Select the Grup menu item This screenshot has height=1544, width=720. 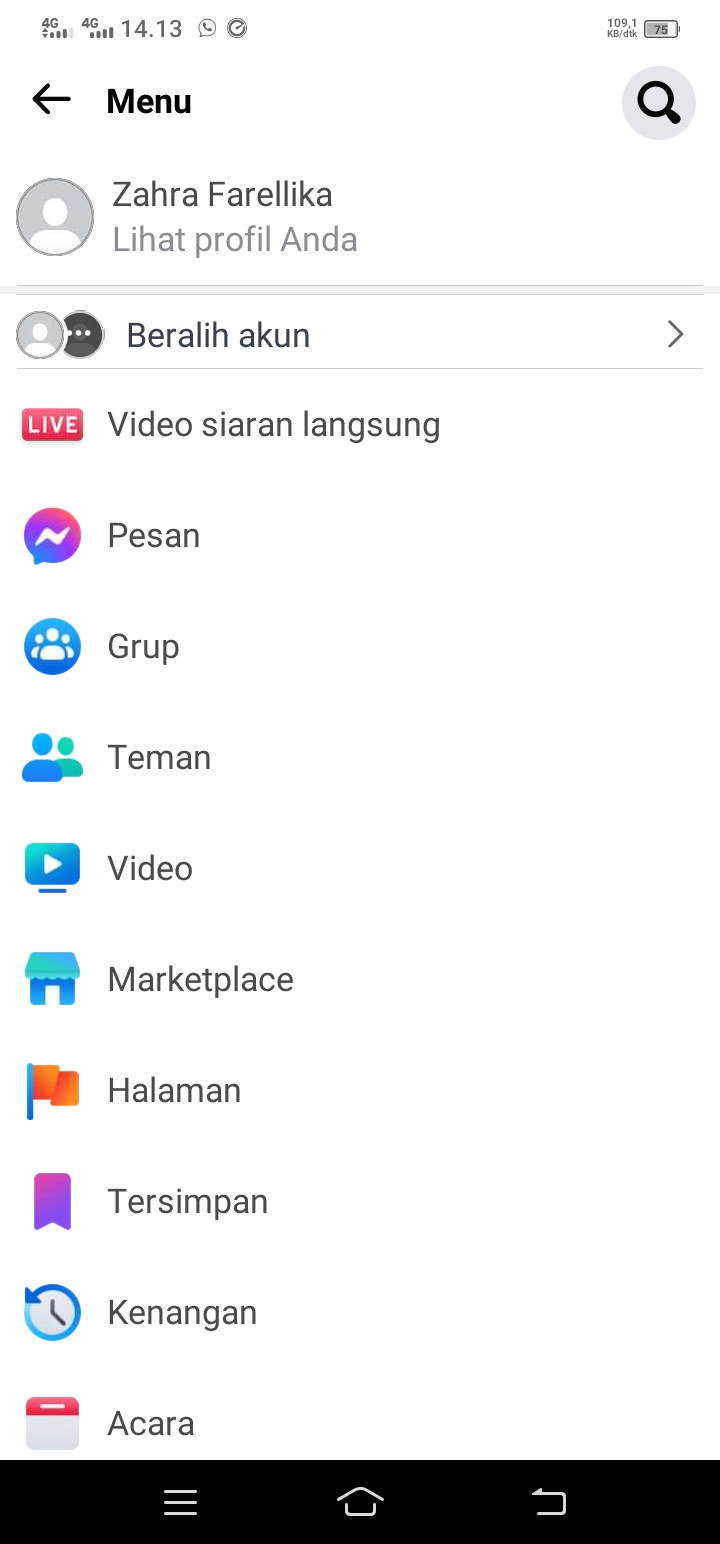[143, 647]
